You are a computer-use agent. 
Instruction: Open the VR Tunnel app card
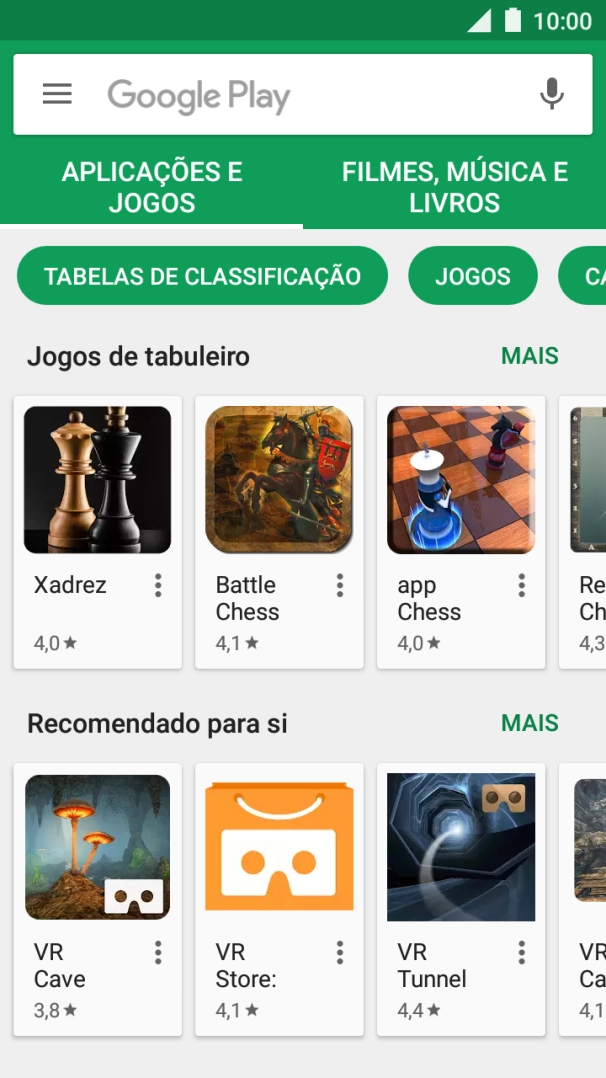coord(461,847)
